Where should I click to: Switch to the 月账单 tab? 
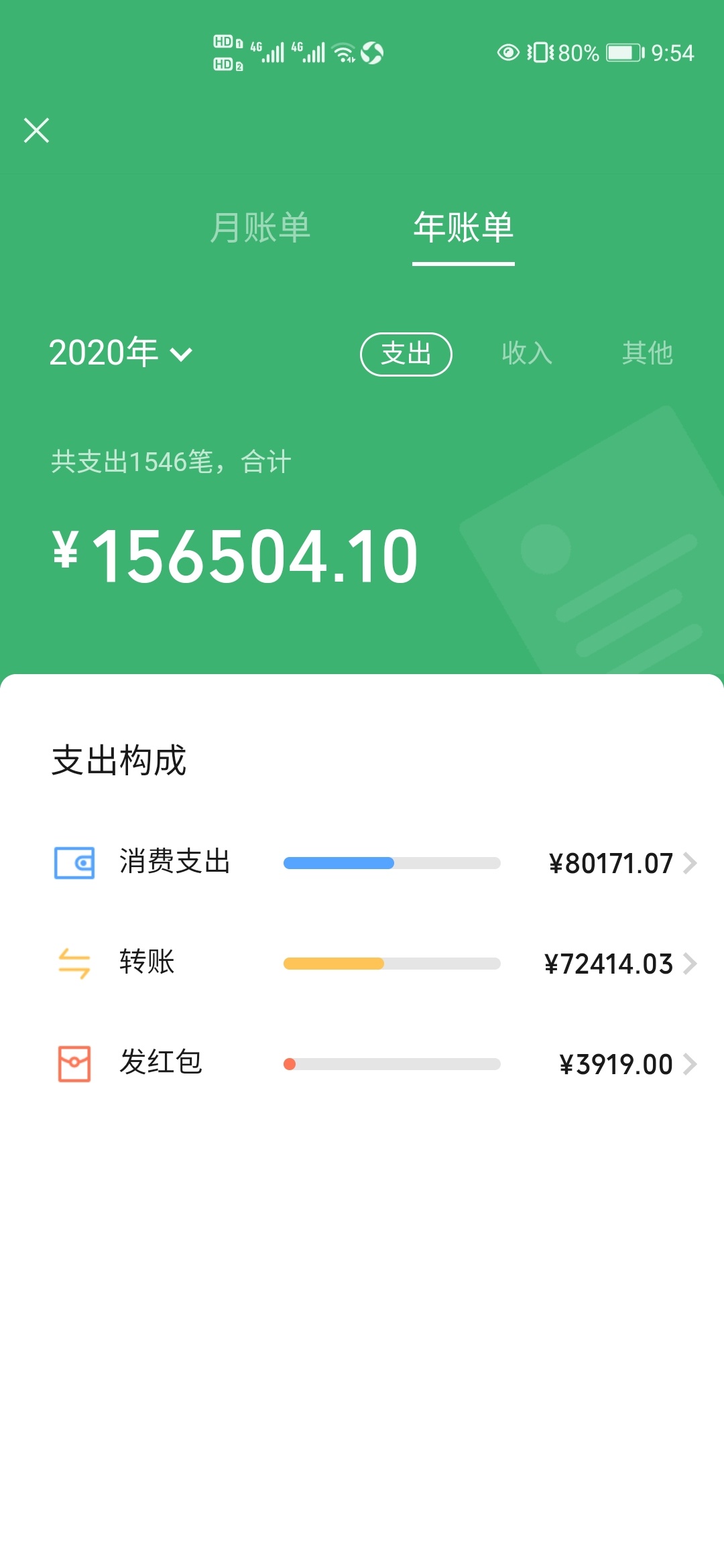pyautogui.click(x=260, y=228)
